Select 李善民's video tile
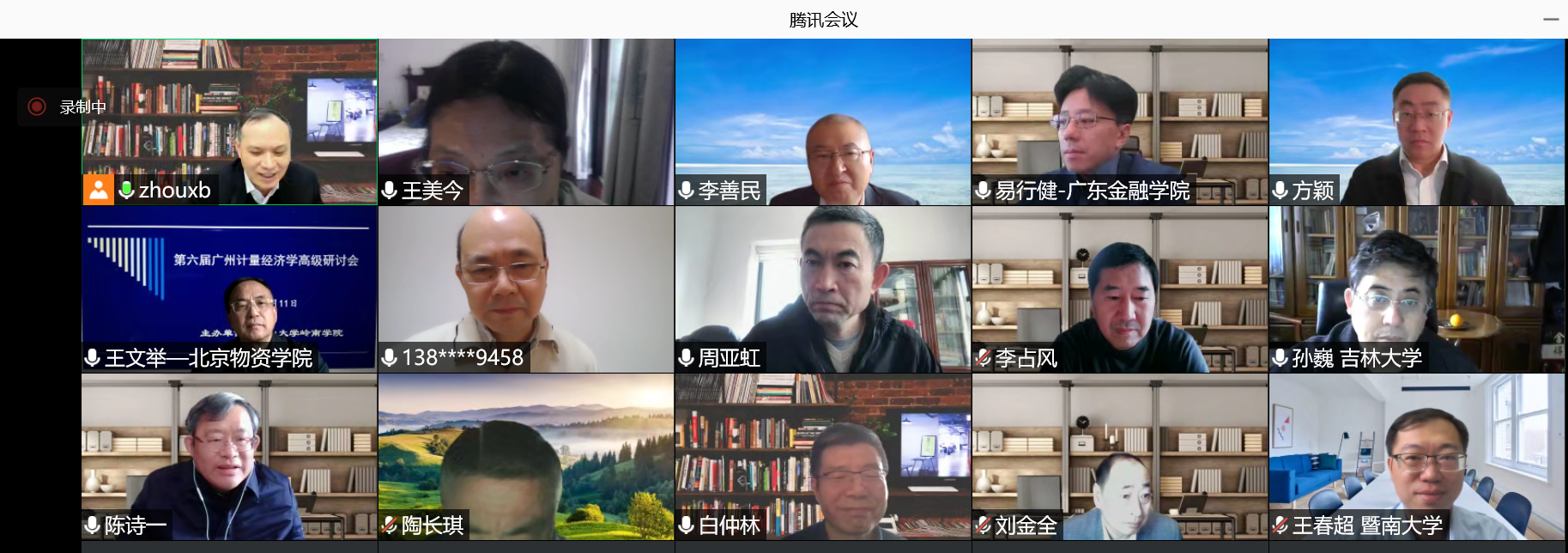The height and width of the screenshot is (553, 1568). point(823,121)
